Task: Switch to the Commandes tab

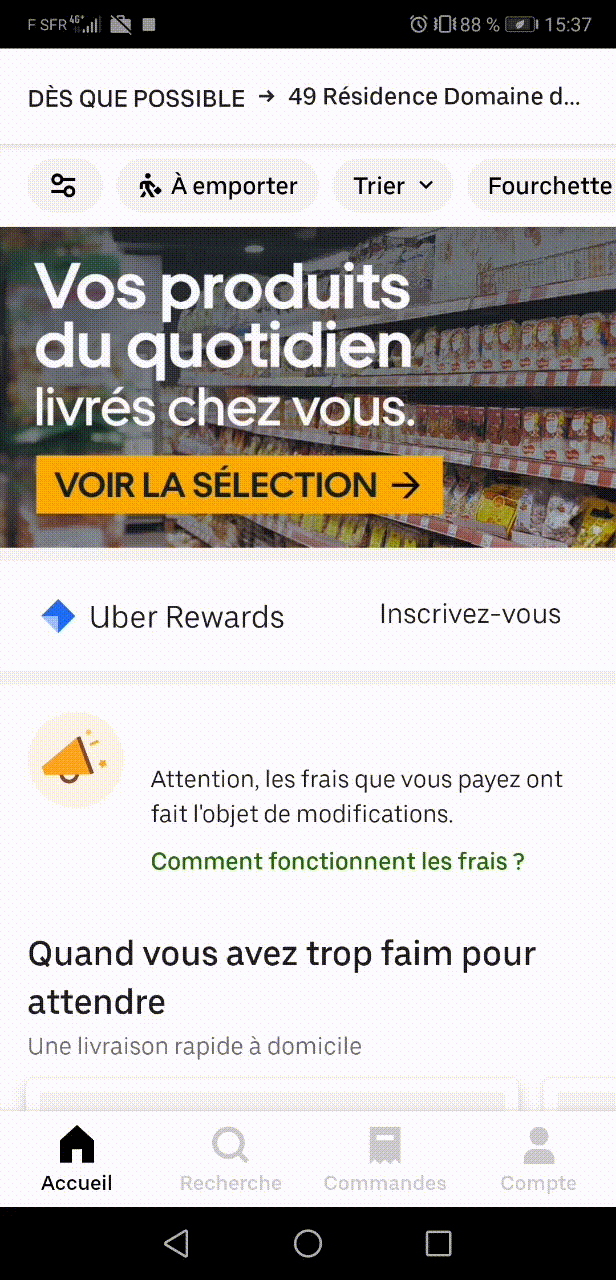Action: point(385,1160)
